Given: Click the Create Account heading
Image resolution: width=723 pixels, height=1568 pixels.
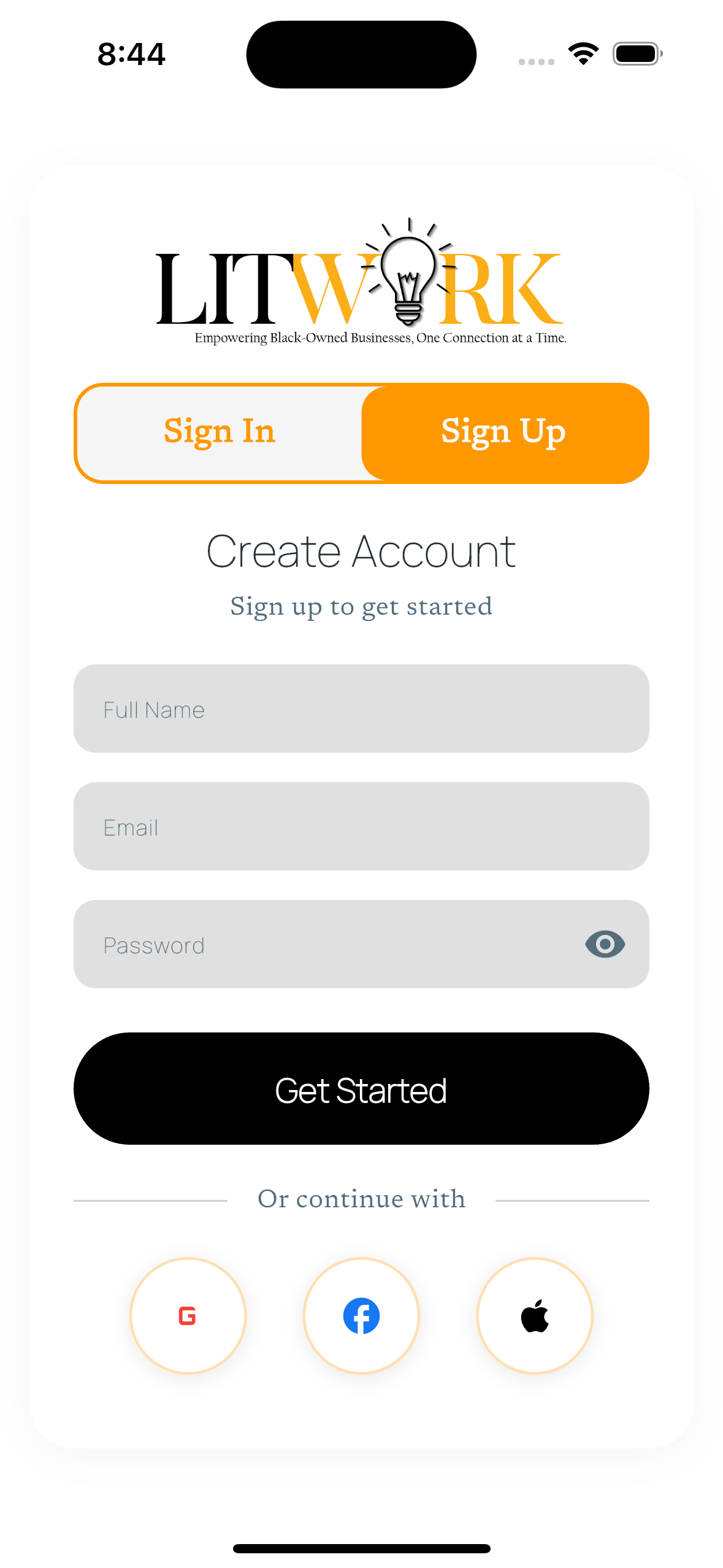Looking at the screenshot, I should (x=361, y=550).
